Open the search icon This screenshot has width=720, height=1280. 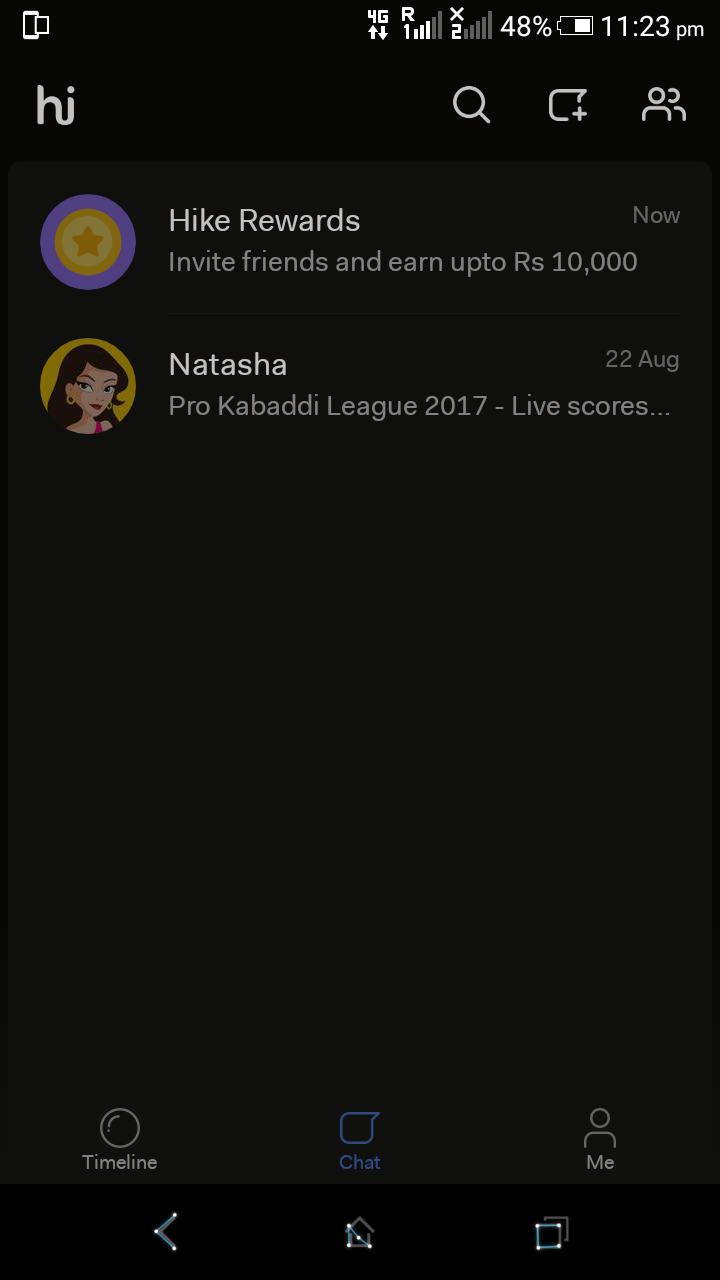(x=471, y=104)
